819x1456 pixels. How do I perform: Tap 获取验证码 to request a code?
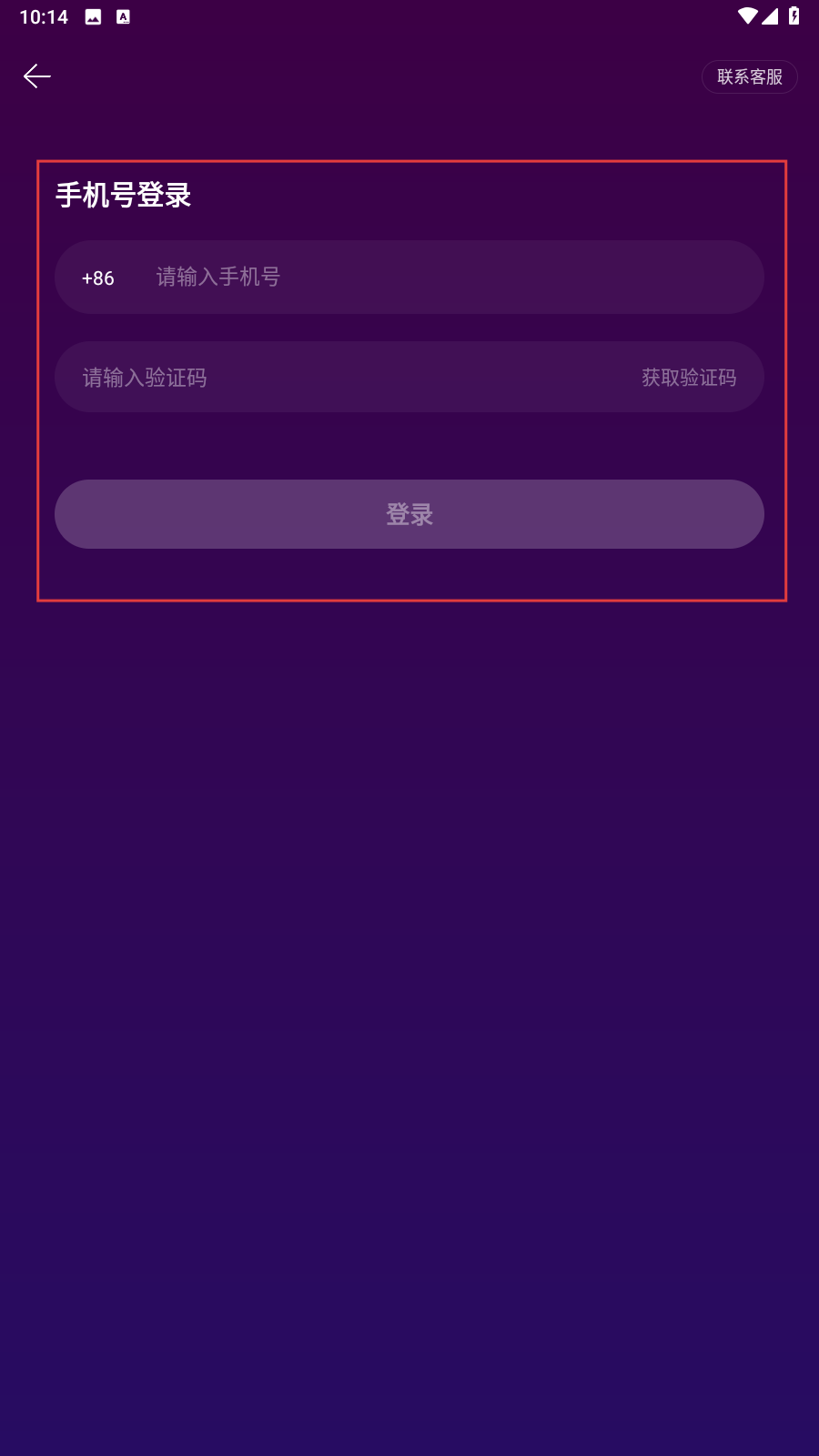coord(689,378)
